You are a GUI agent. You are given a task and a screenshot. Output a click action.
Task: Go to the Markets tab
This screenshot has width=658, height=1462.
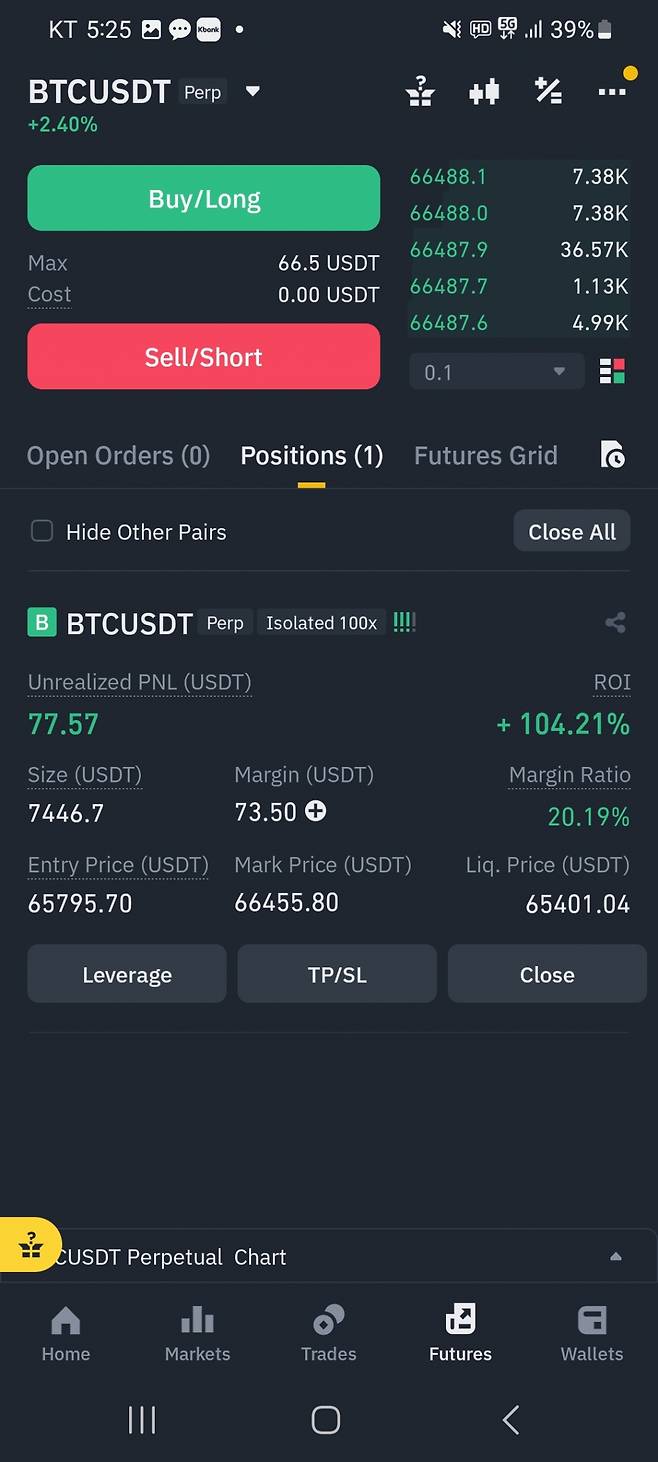(x=197, y=1333)
